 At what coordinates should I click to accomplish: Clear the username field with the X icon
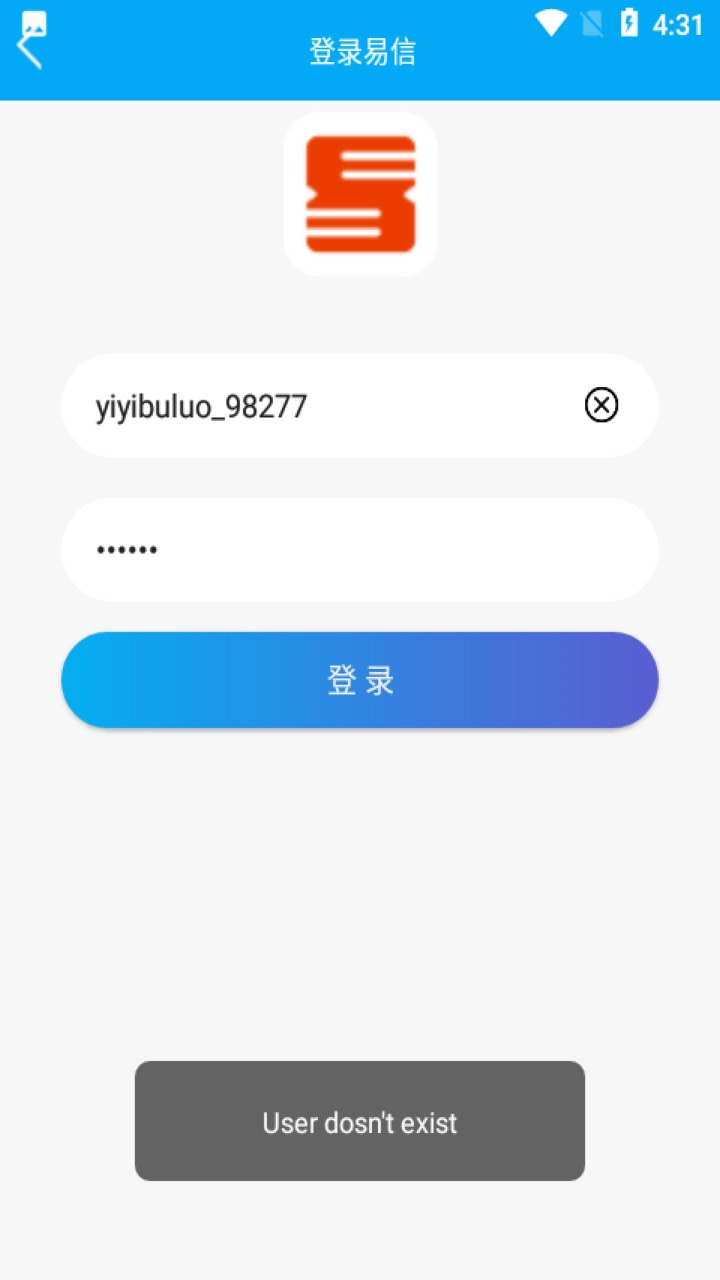601,406
